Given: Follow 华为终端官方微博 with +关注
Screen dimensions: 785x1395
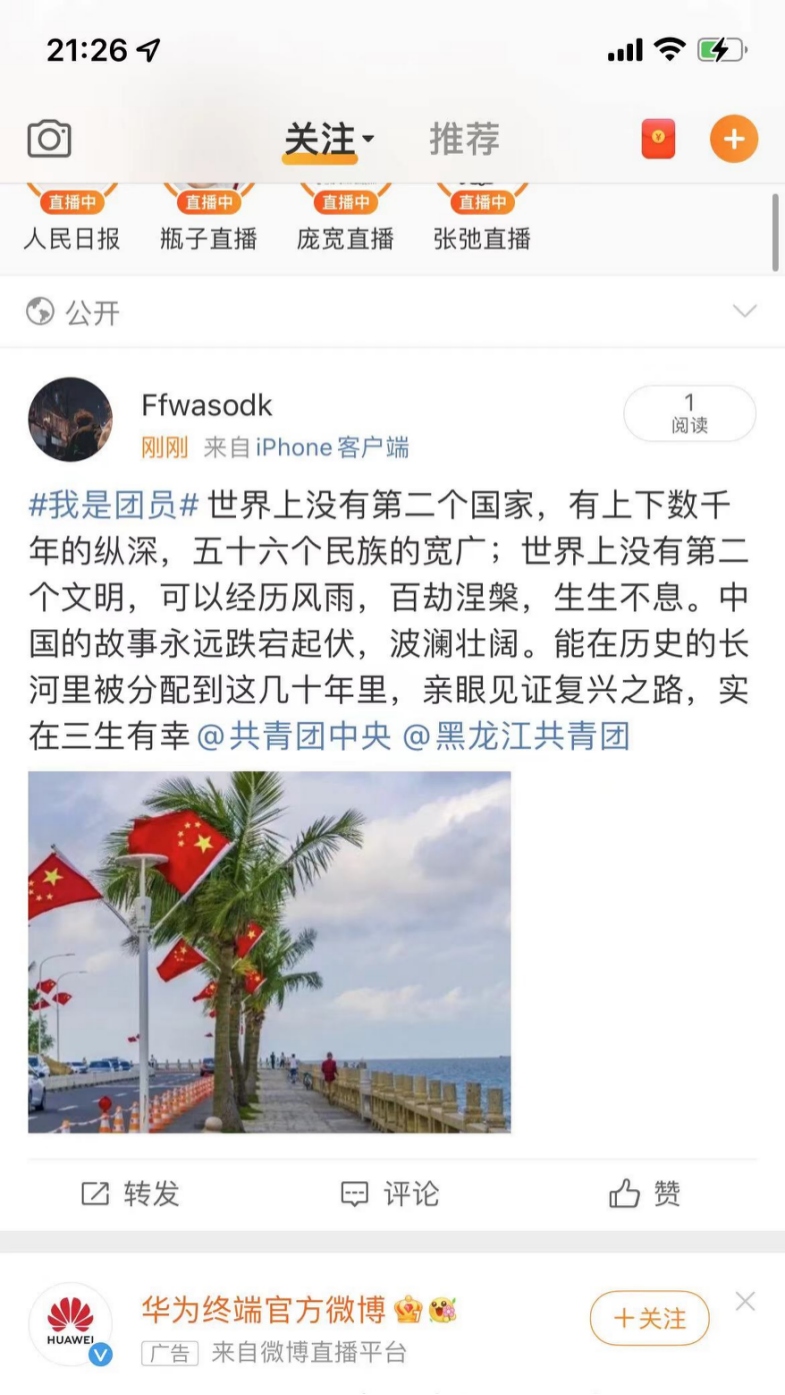Looking at the screenshot, I should [649, 1318].
